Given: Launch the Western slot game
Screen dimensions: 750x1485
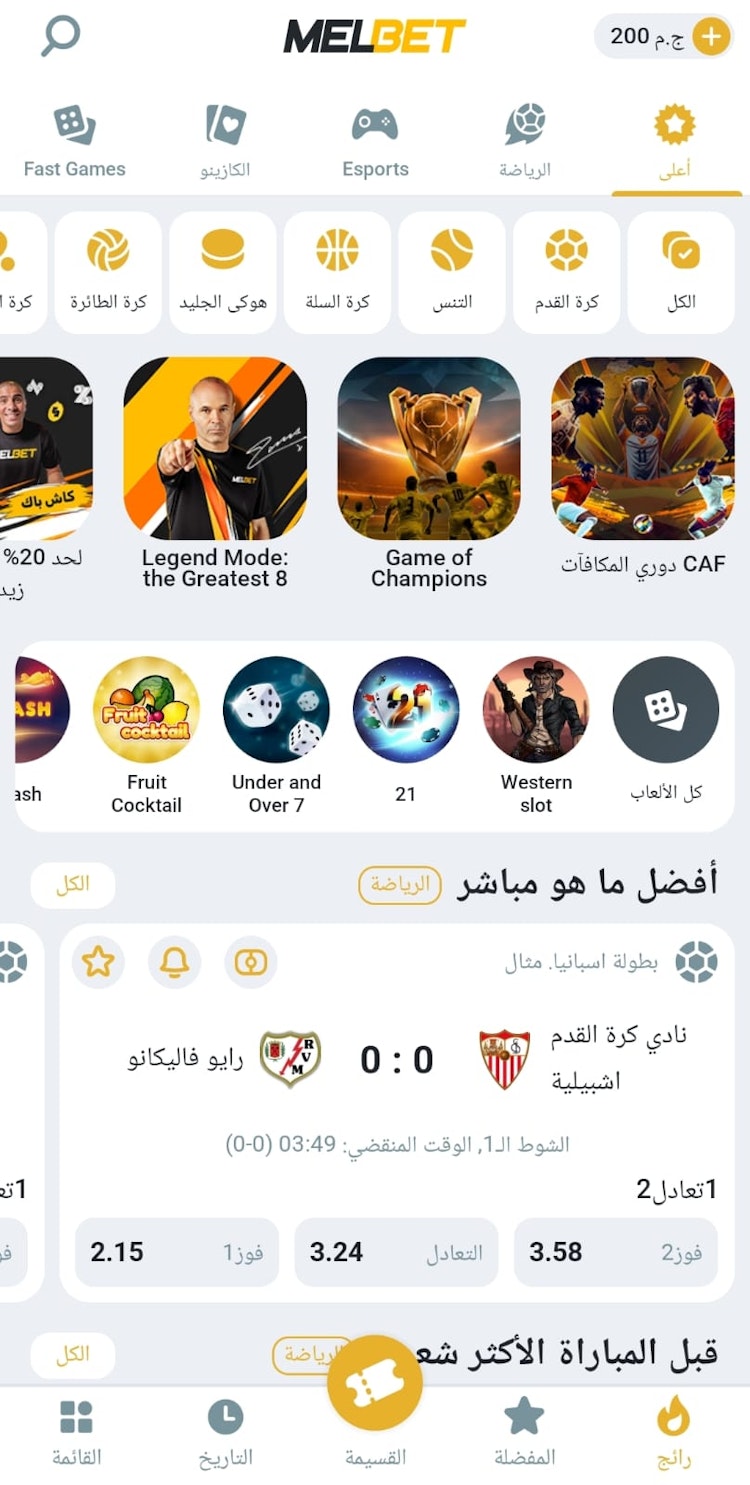Looking at the screenshot, I should click(536, 734).
